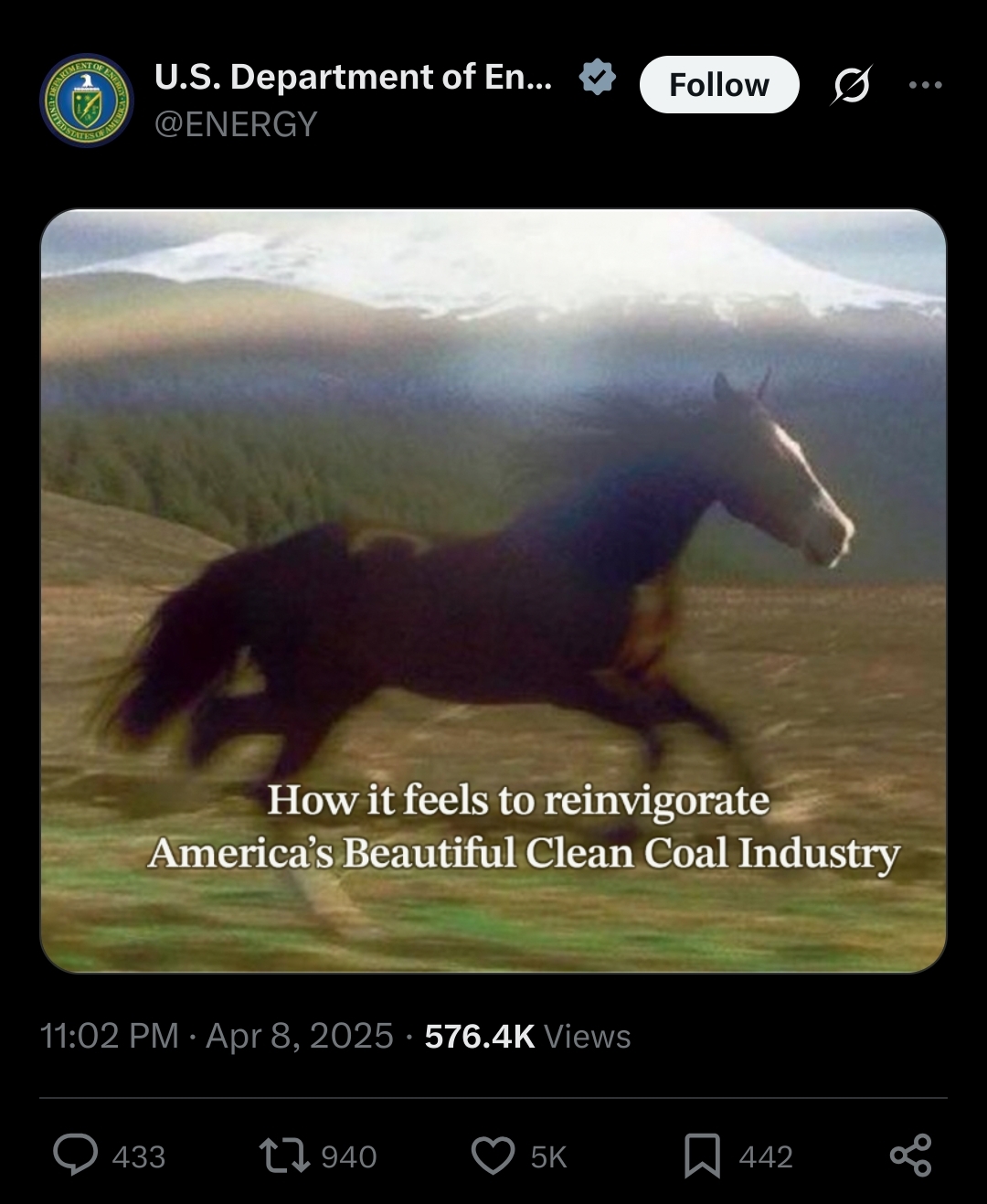Open the @ENERGY profile handle
Image resolution: width=987 pixels, height=1204 pixels.
coord(236,123)
